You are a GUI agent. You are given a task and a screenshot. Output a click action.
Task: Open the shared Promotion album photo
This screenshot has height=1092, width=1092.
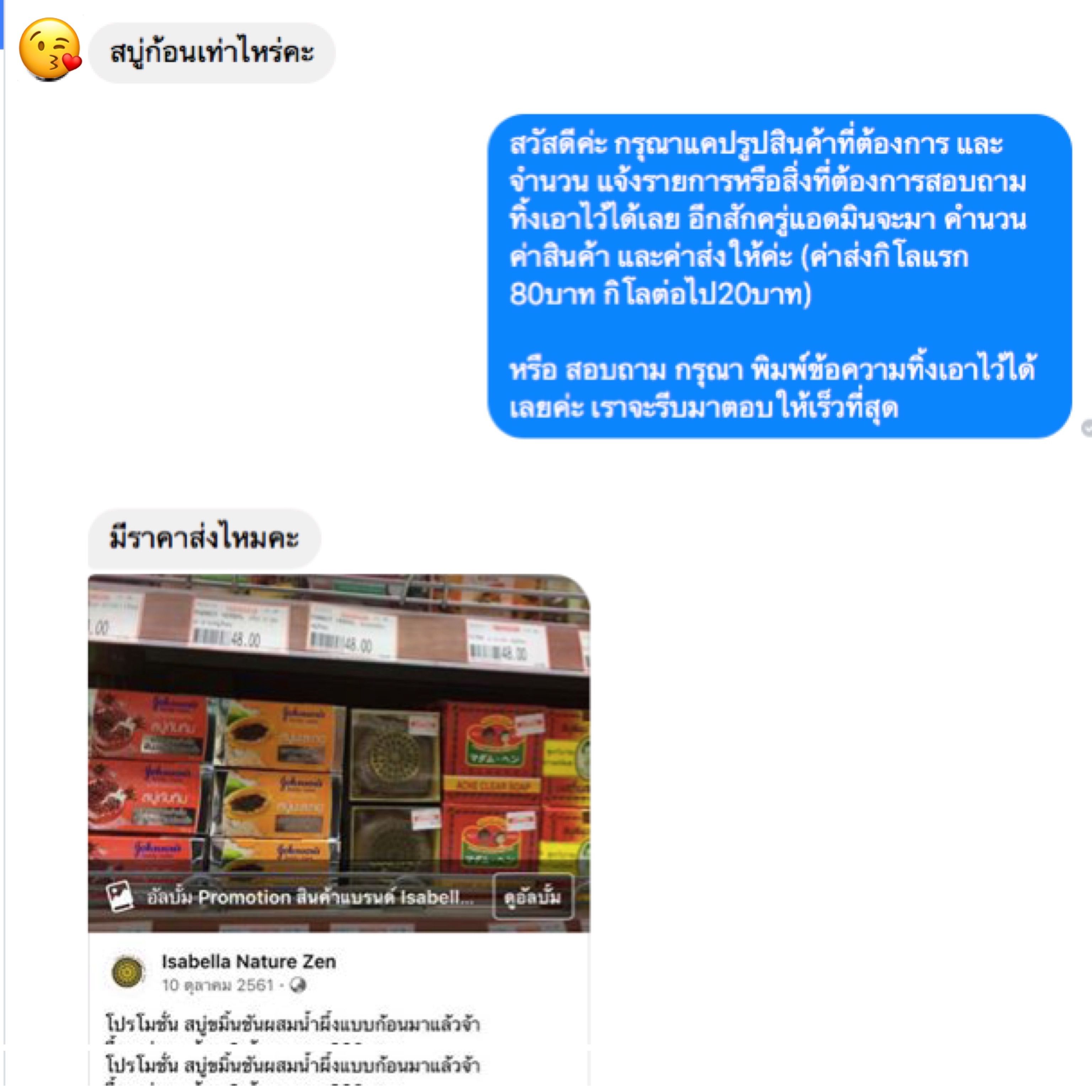tap(338, 735)
